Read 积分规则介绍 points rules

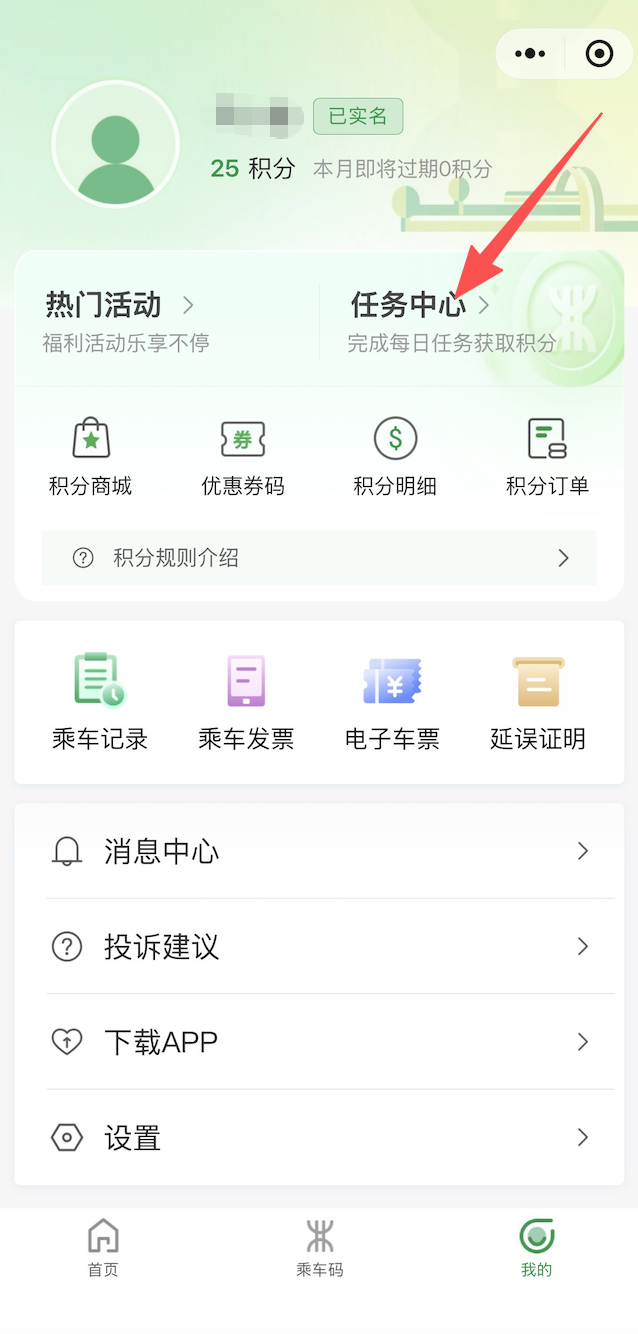point(319,558)
